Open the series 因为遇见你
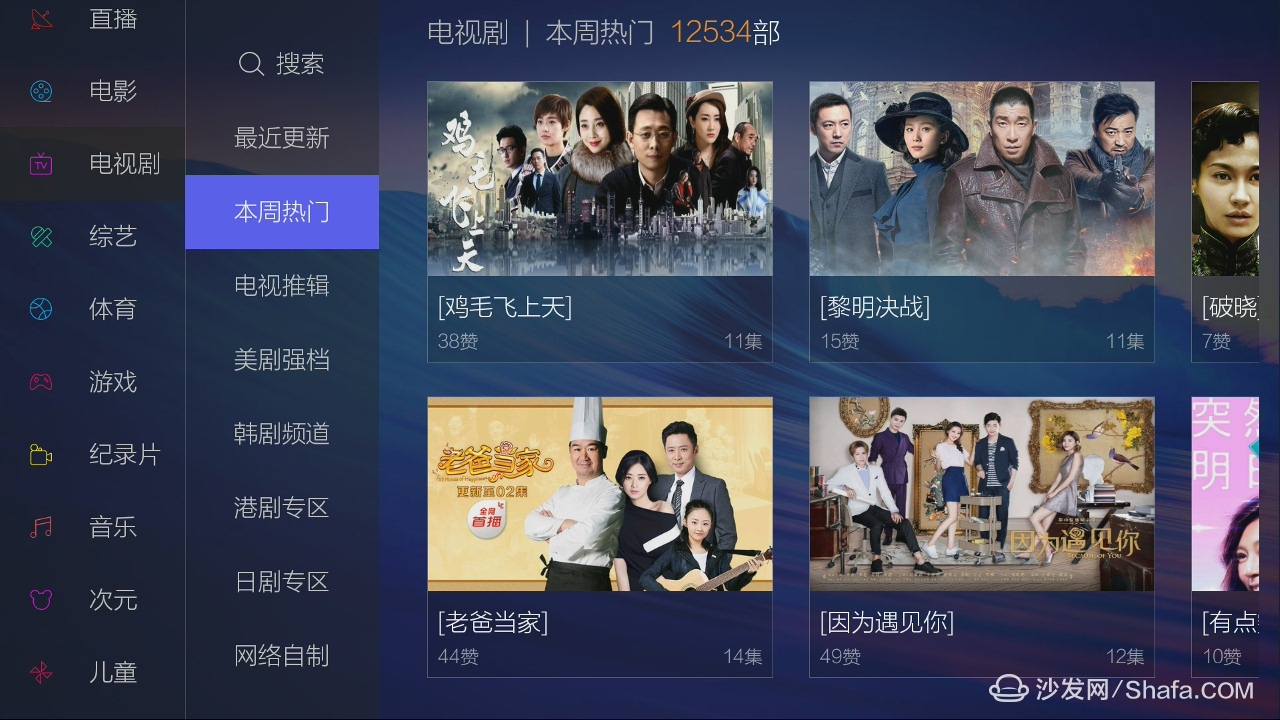The image size is (1280, 720). coord(981,535)
